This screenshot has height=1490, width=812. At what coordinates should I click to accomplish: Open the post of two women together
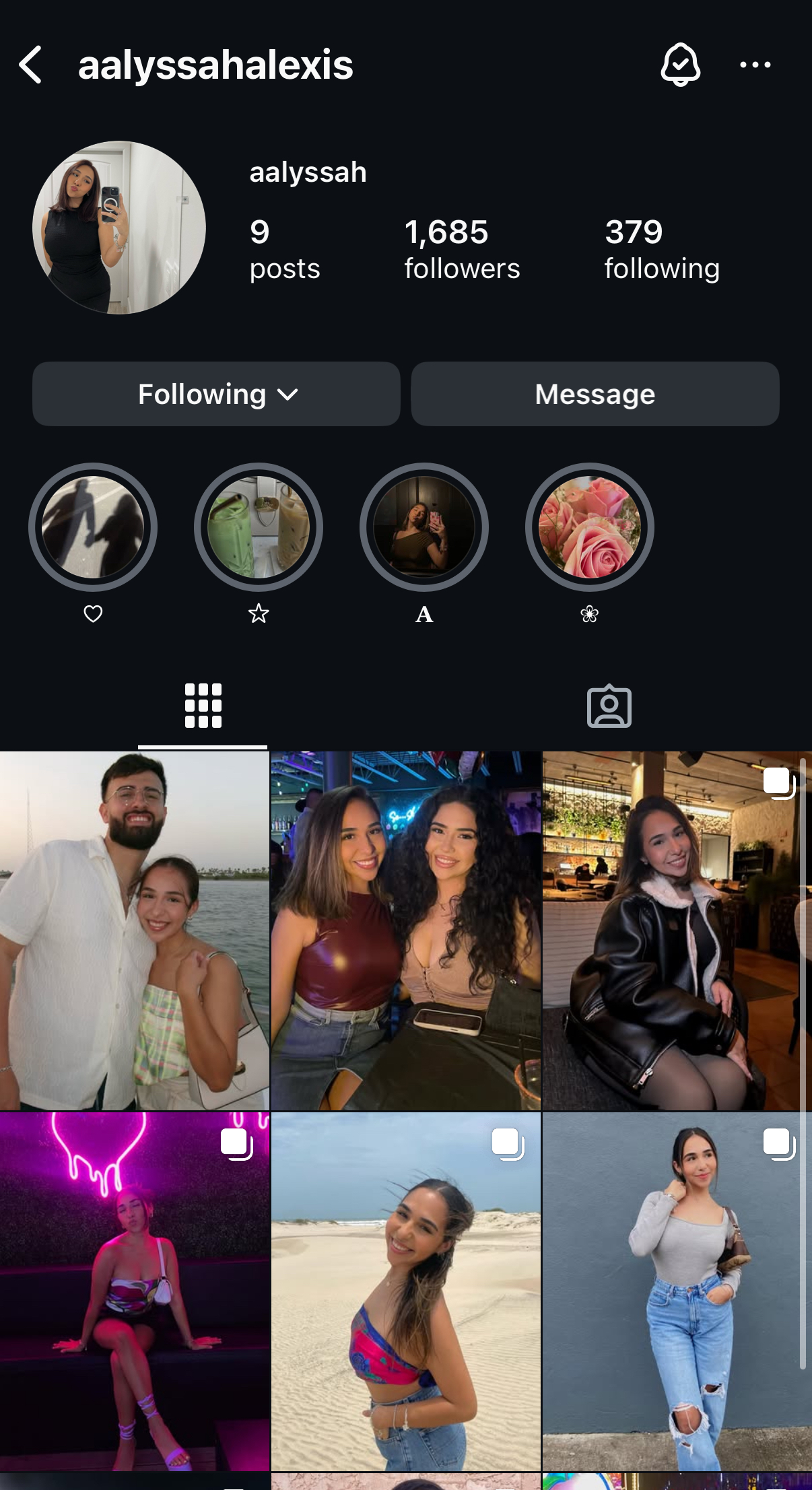pyautogui.click(x=406, y=930)
